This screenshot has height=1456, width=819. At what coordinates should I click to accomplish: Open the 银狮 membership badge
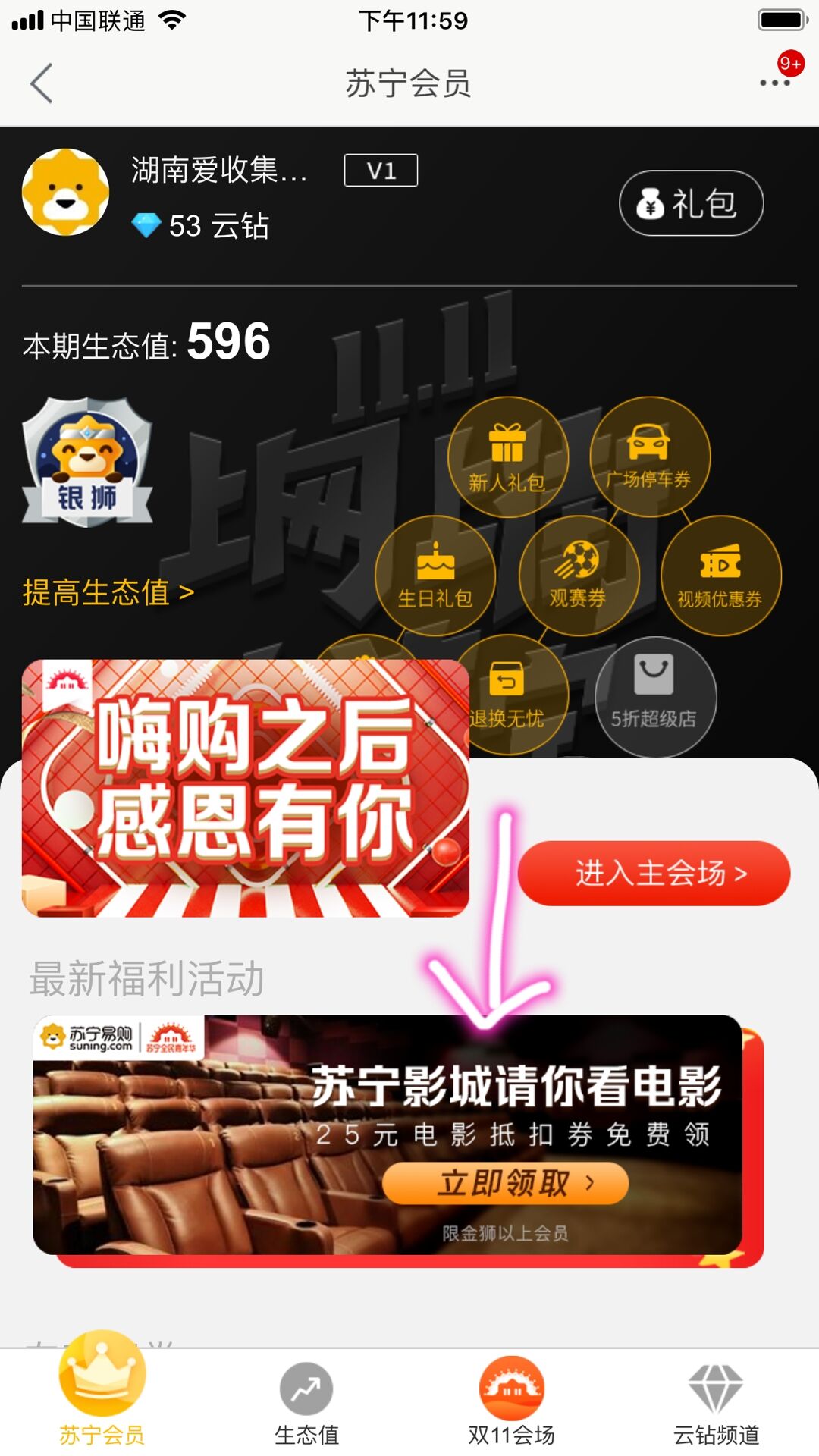click(87, 462)
